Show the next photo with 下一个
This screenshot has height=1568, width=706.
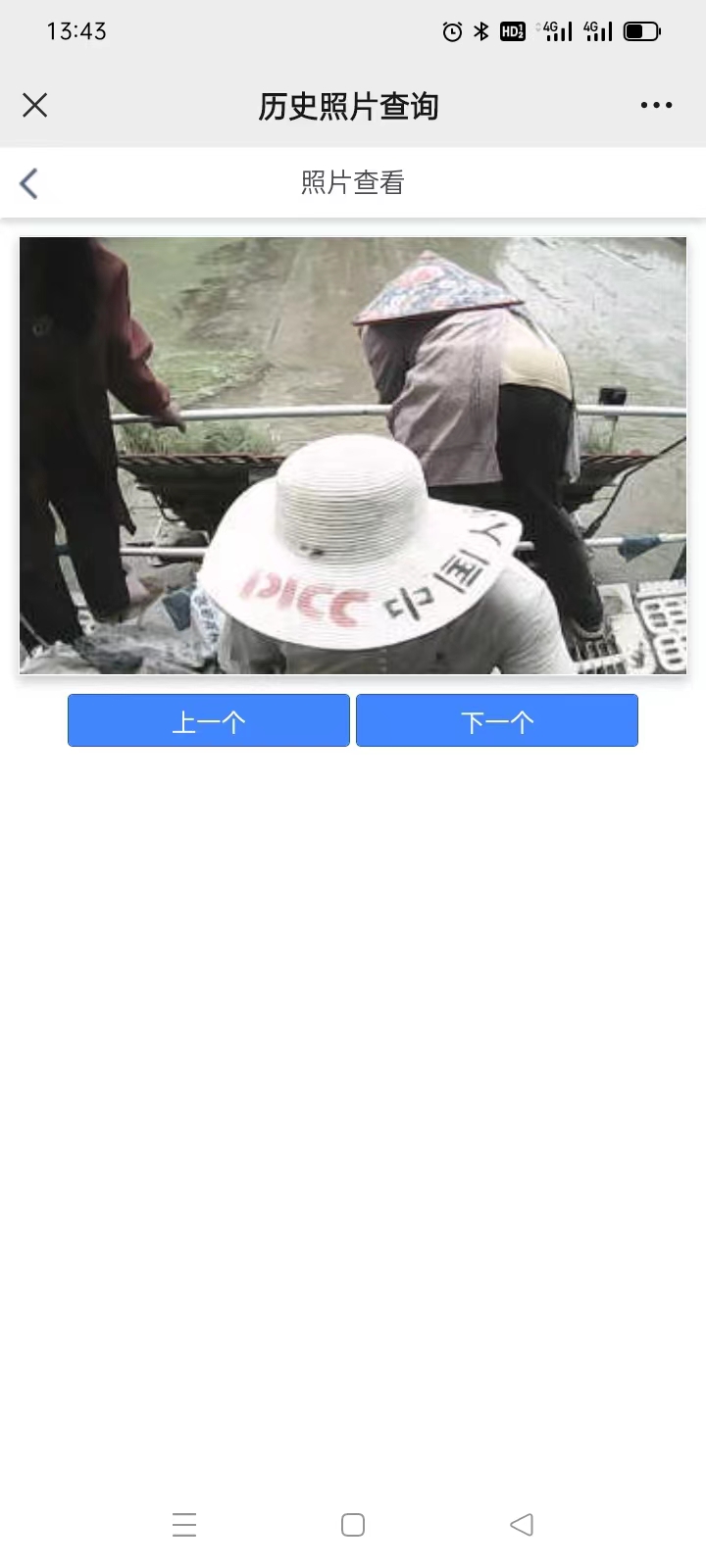(x=497, y=721)
